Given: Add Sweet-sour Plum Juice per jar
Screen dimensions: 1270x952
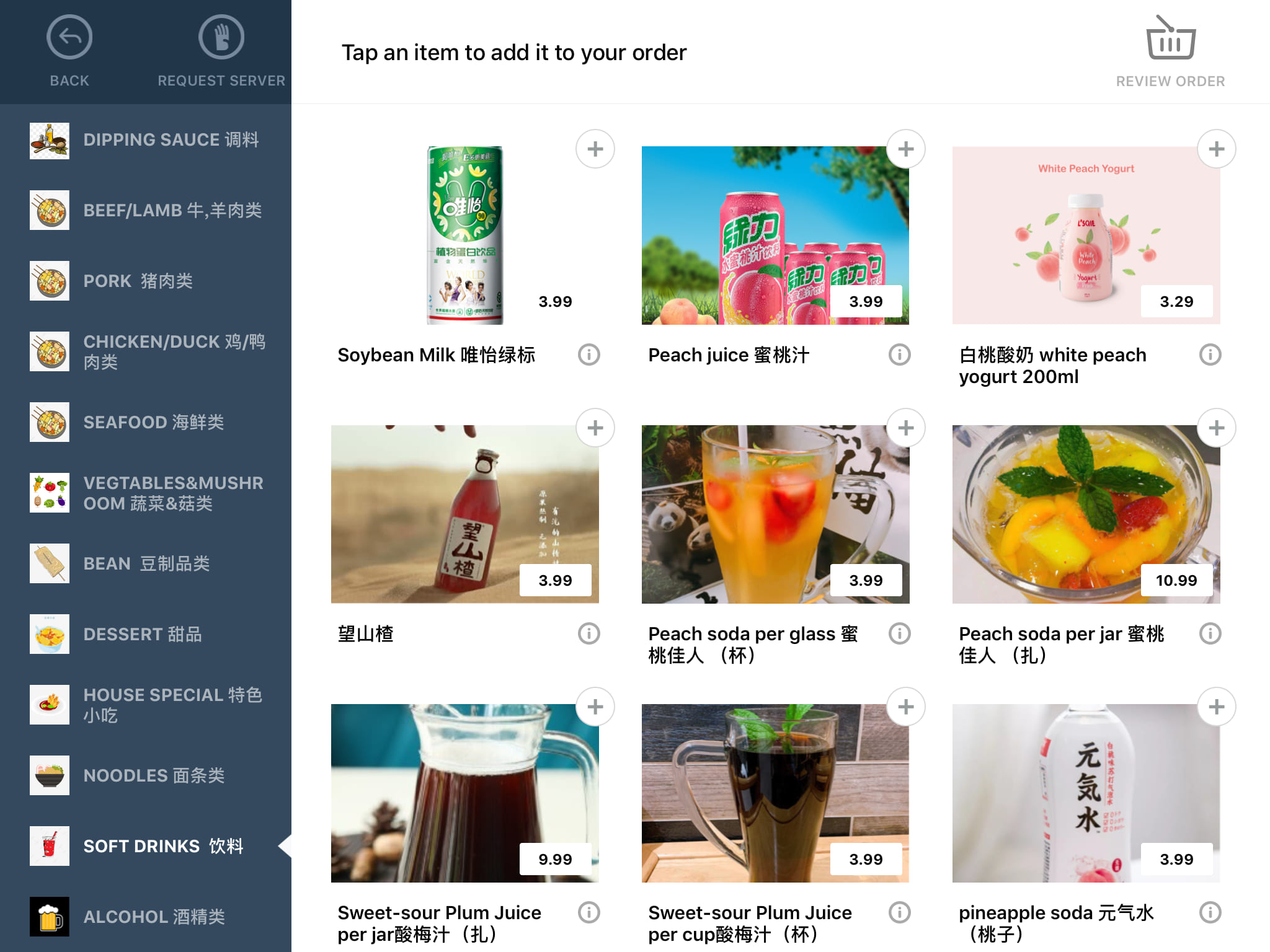Looking at the screenshot, I should pyautogui.click(x=595, y=707).
